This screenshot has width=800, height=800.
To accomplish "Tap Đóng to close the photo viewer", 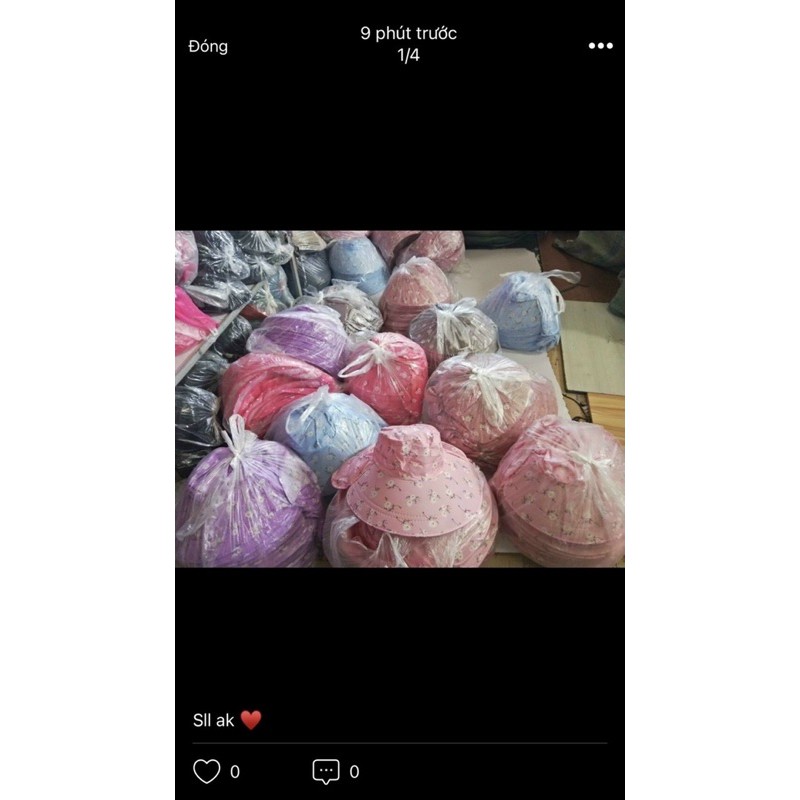I will pyautogui.click(x=208, y=46).
